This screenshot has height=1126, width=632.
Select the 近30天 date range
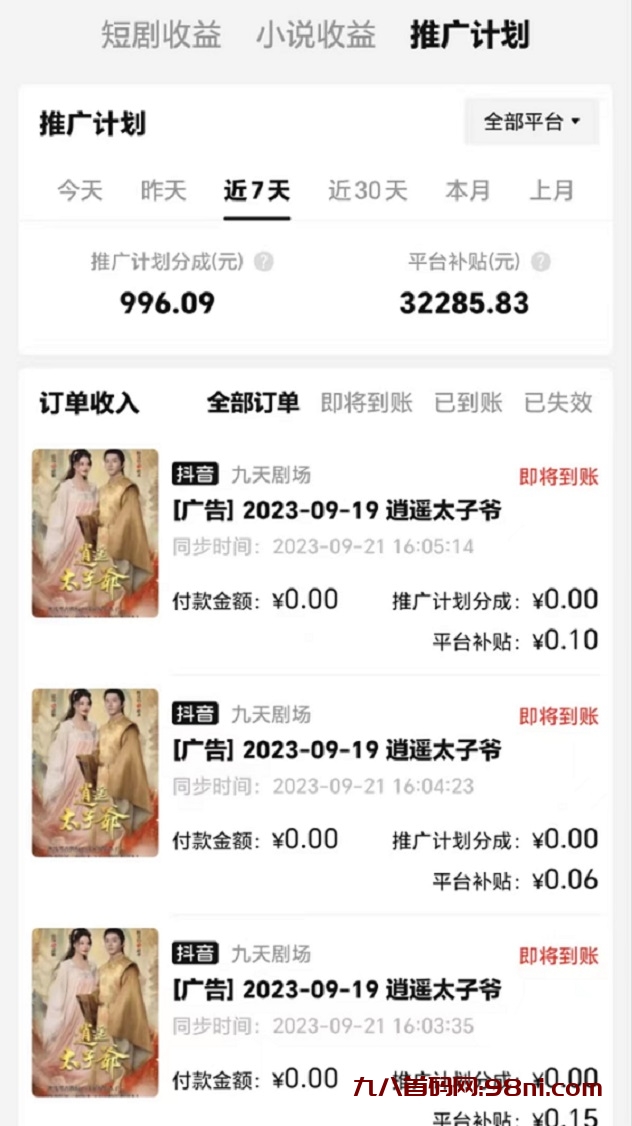[x=367, y=191]
